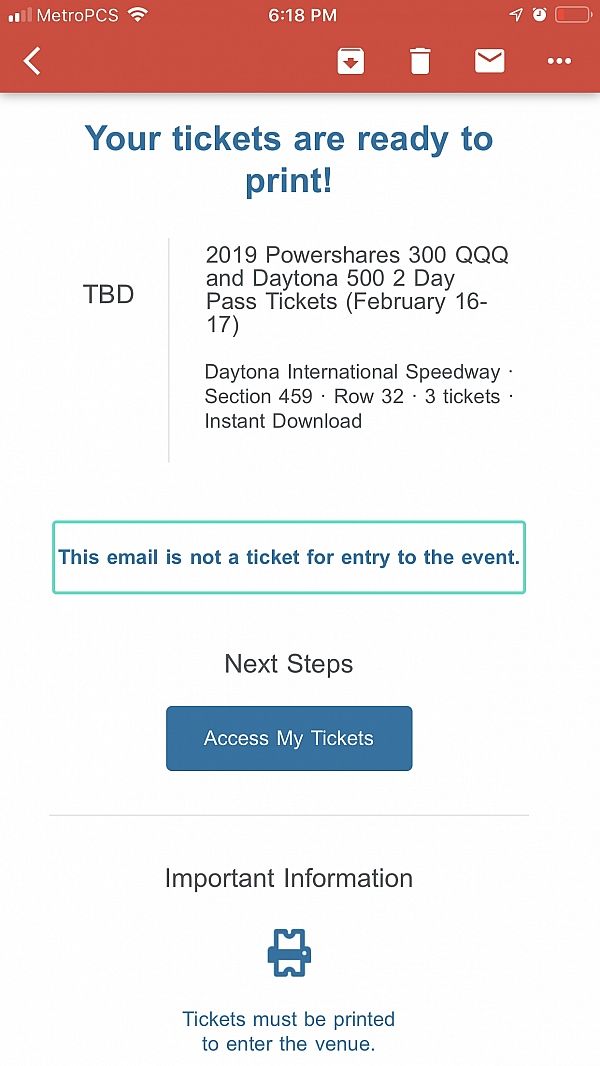The height and width of the screenshot is (1066, 600).
Task: Open the overflow menu
Action: [559, 61]
